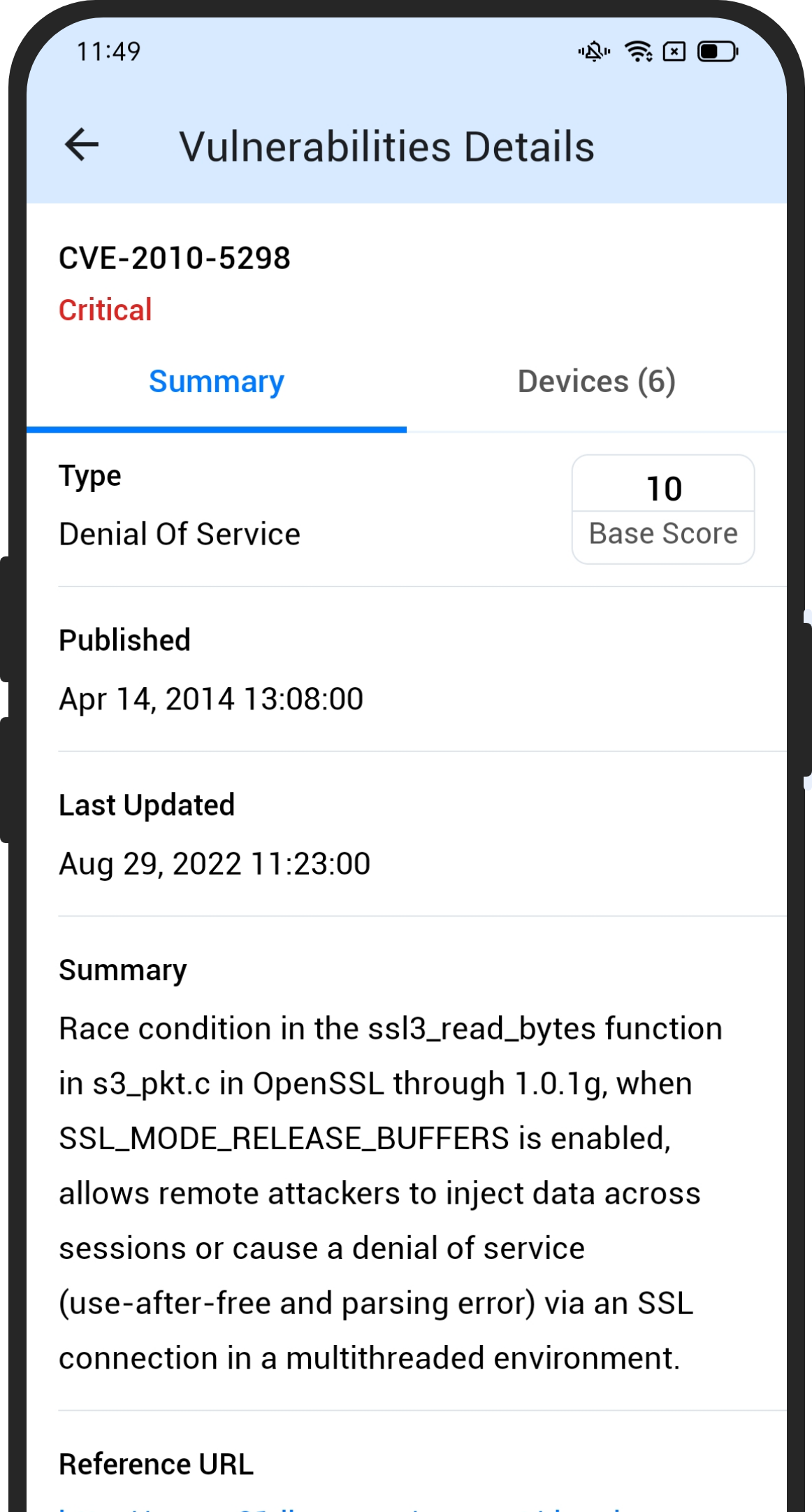This screenshot has height=1512, width=812.
Task: Go back from Vulnerabilities Details
Action: (x=82, y=145)
